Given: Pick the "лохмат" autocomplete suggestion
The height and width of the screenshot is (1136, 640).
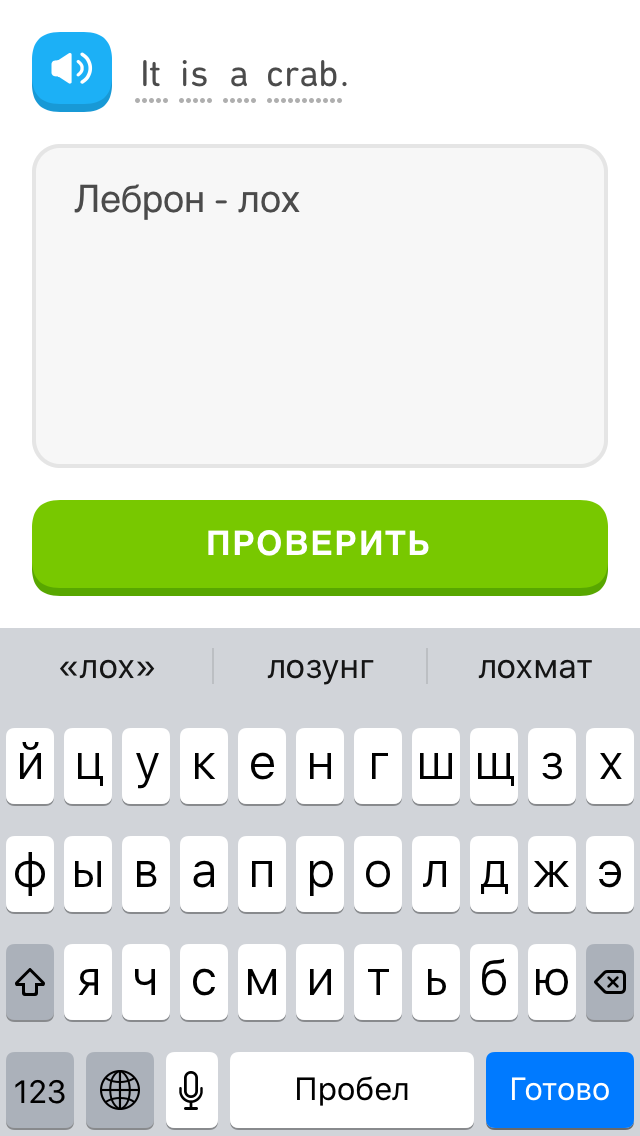Looking at the screenshot, I should tap(534, 667).
